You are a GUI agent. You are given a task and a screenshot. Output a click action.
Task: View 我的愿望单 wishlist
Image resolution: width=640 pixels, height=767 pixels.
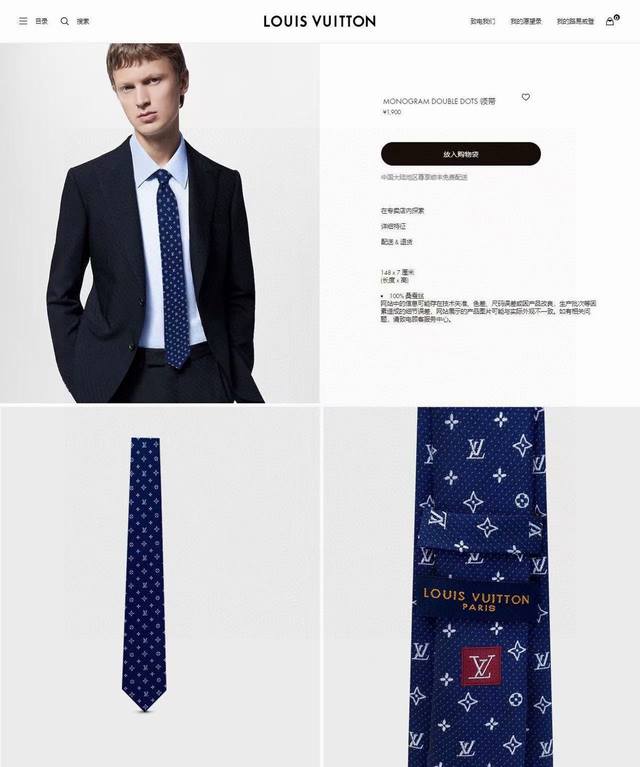pos(524,21)
